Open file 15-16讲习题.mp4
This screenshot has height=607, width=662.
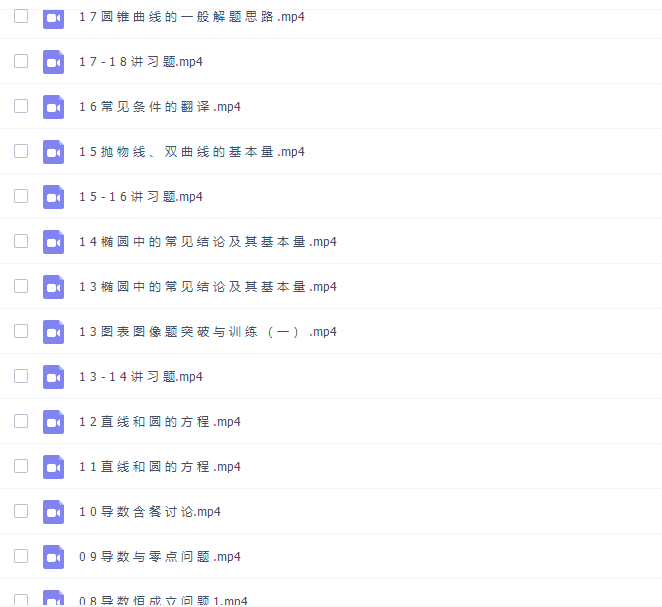pyautogui.click(x=141, y=197)
